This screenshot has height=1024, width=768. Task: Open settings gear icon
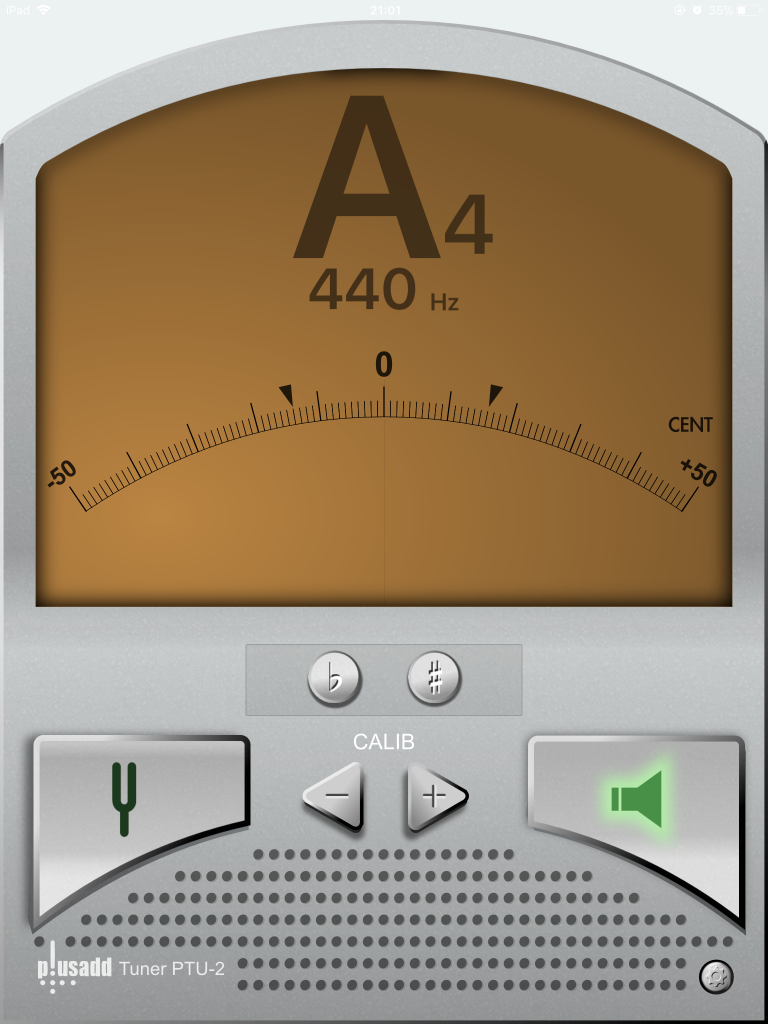[716, 976]
